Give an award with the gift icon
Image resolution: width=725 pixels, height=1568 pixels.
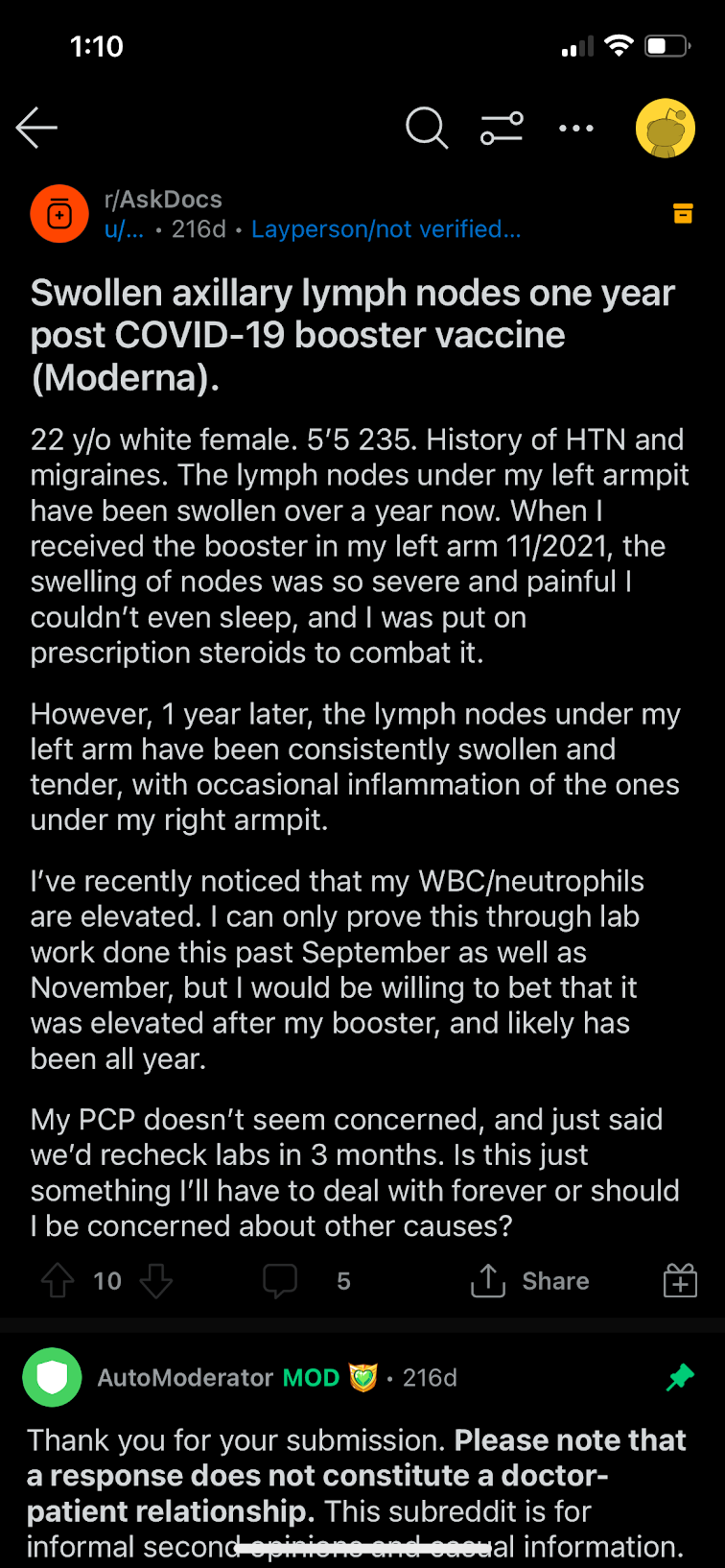pyautogui.click(x=680, y=1281)
